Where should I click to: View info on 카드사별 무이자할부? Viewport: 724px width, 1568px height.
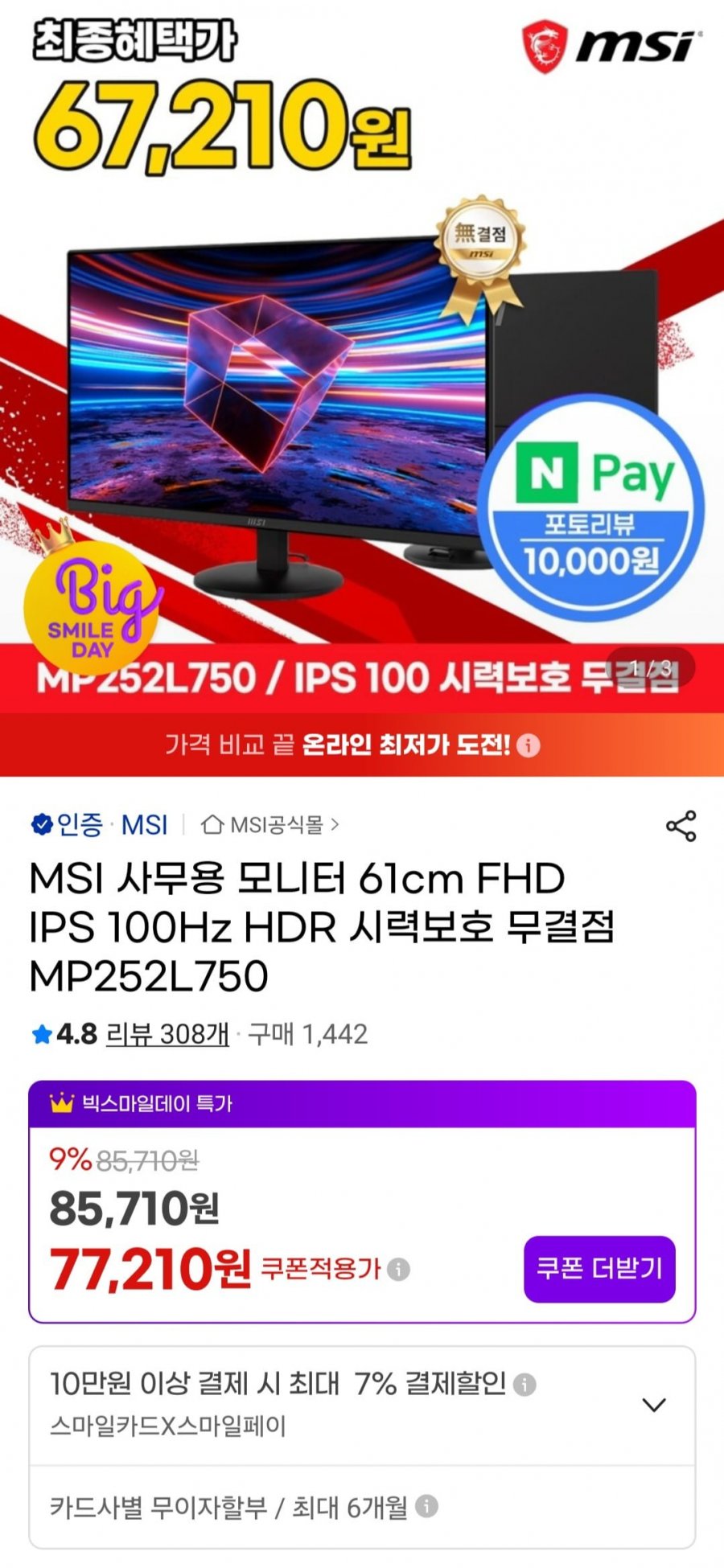pos(427,1505)
